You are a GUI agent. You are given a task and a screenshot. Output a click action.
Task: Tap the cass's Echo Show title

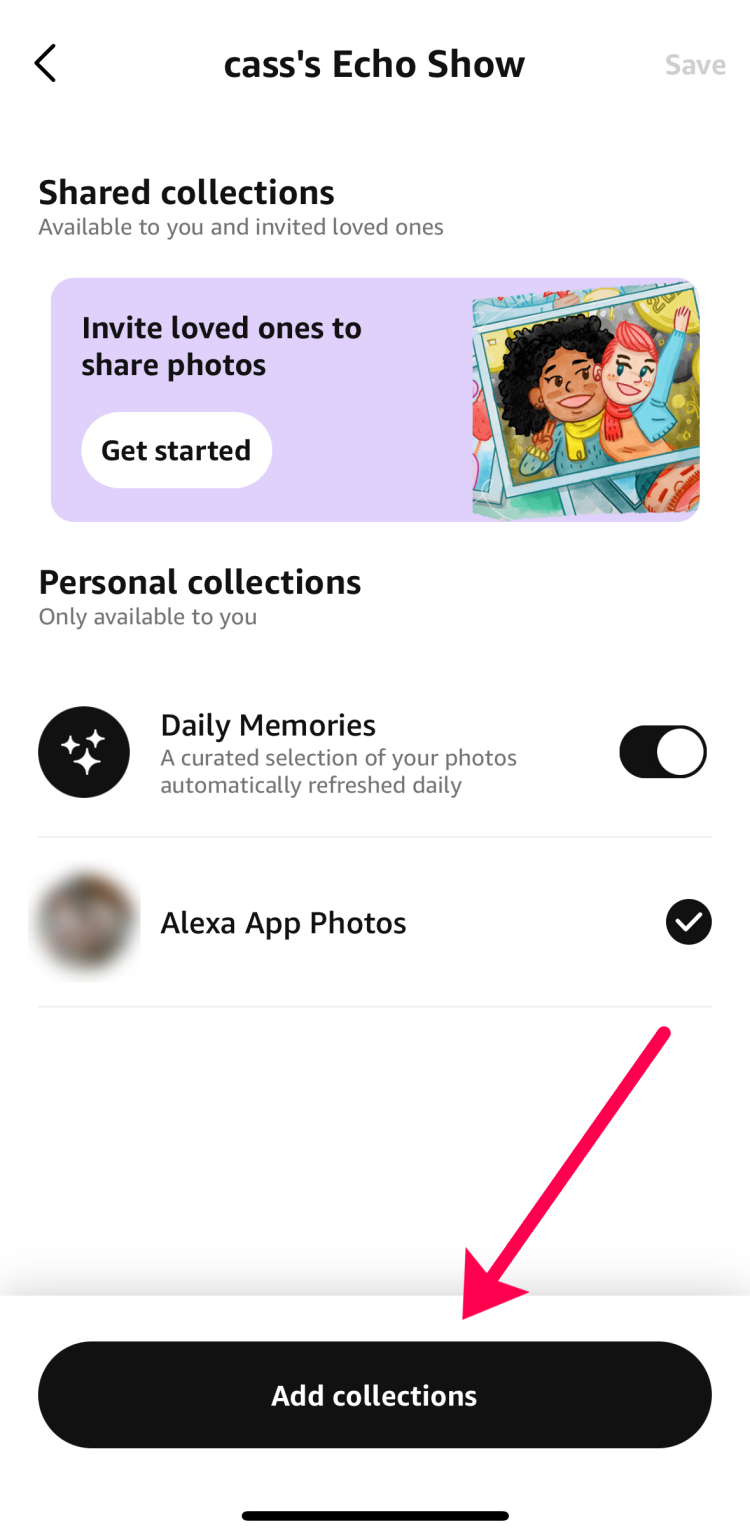click(x=374, y=63)
